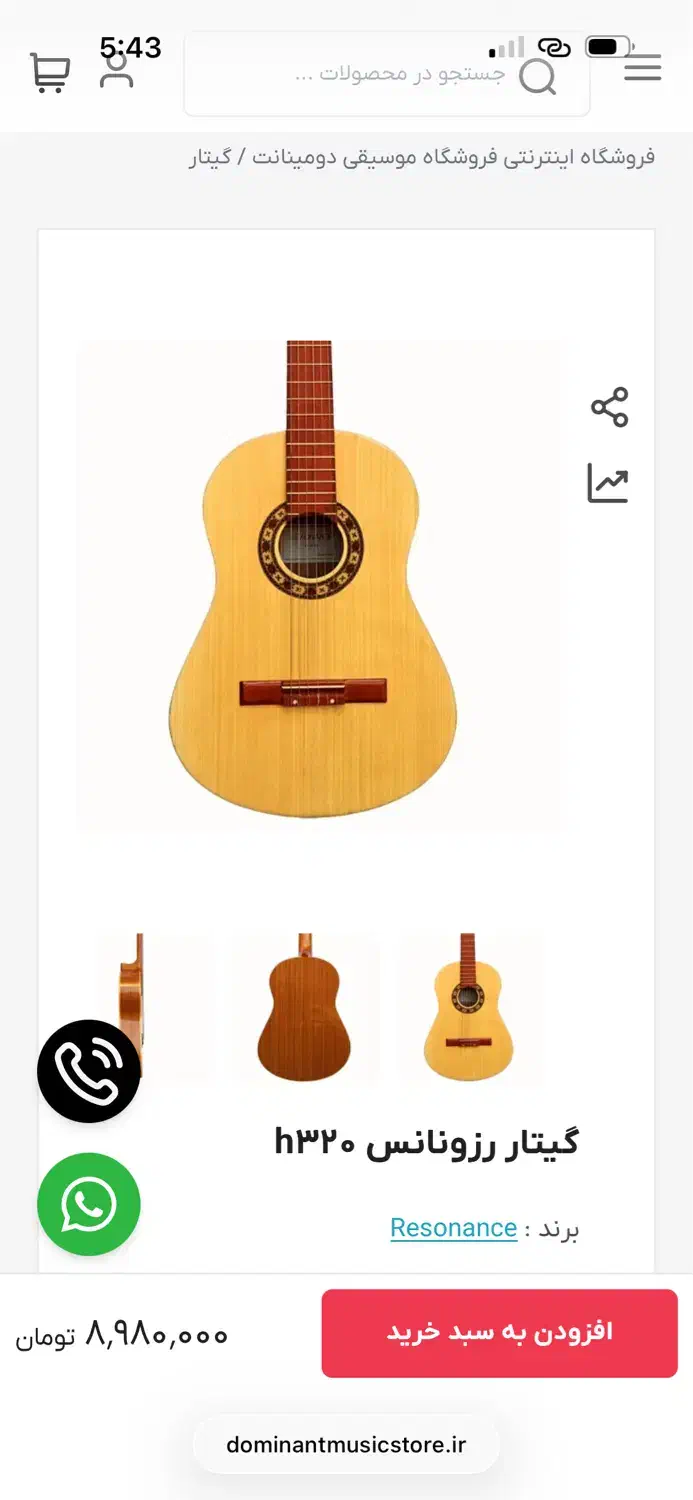View the price history chart
Image resolution: width=693 pixels, height=1500 pixels.
(608, 483)
